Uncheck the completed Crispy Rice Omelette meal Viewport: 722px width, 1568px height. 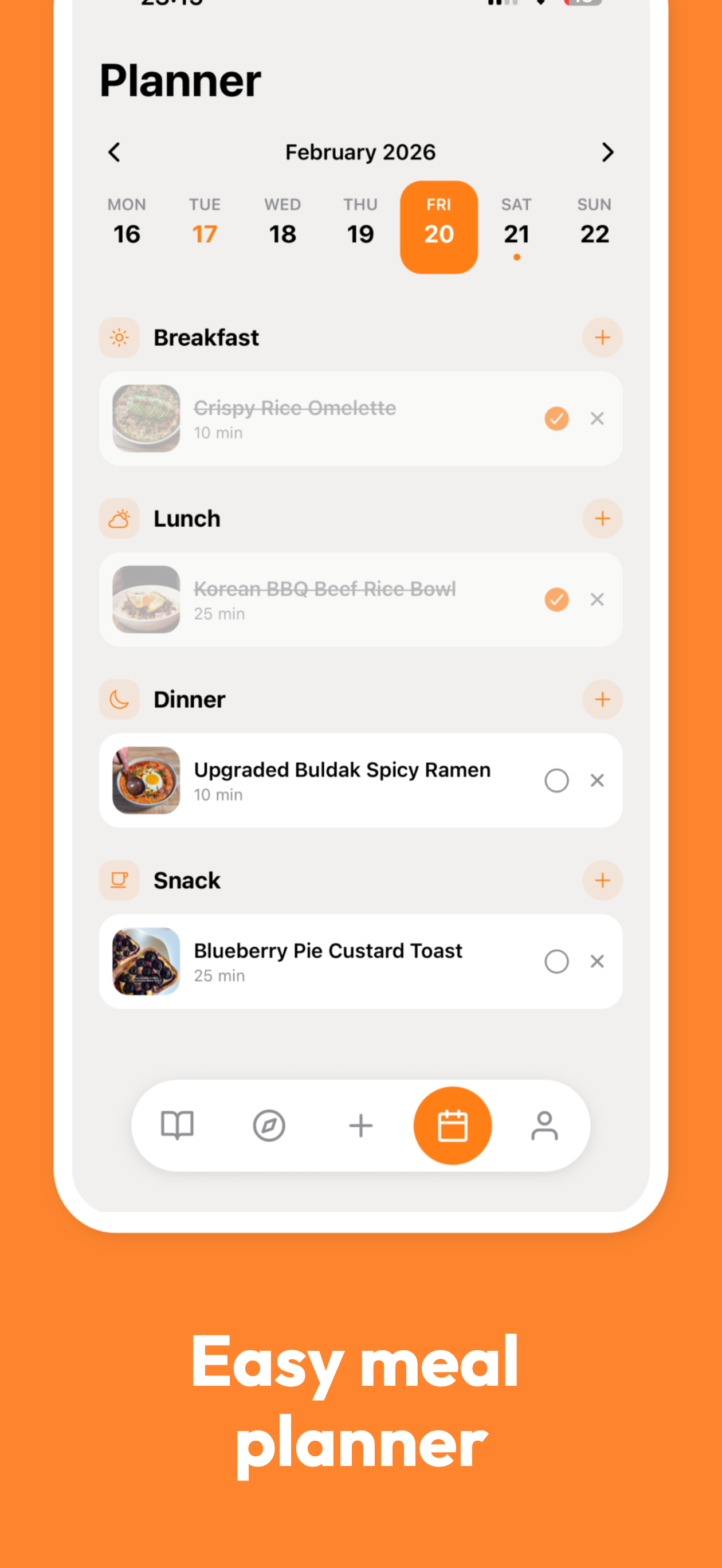[x=556, y=418]
